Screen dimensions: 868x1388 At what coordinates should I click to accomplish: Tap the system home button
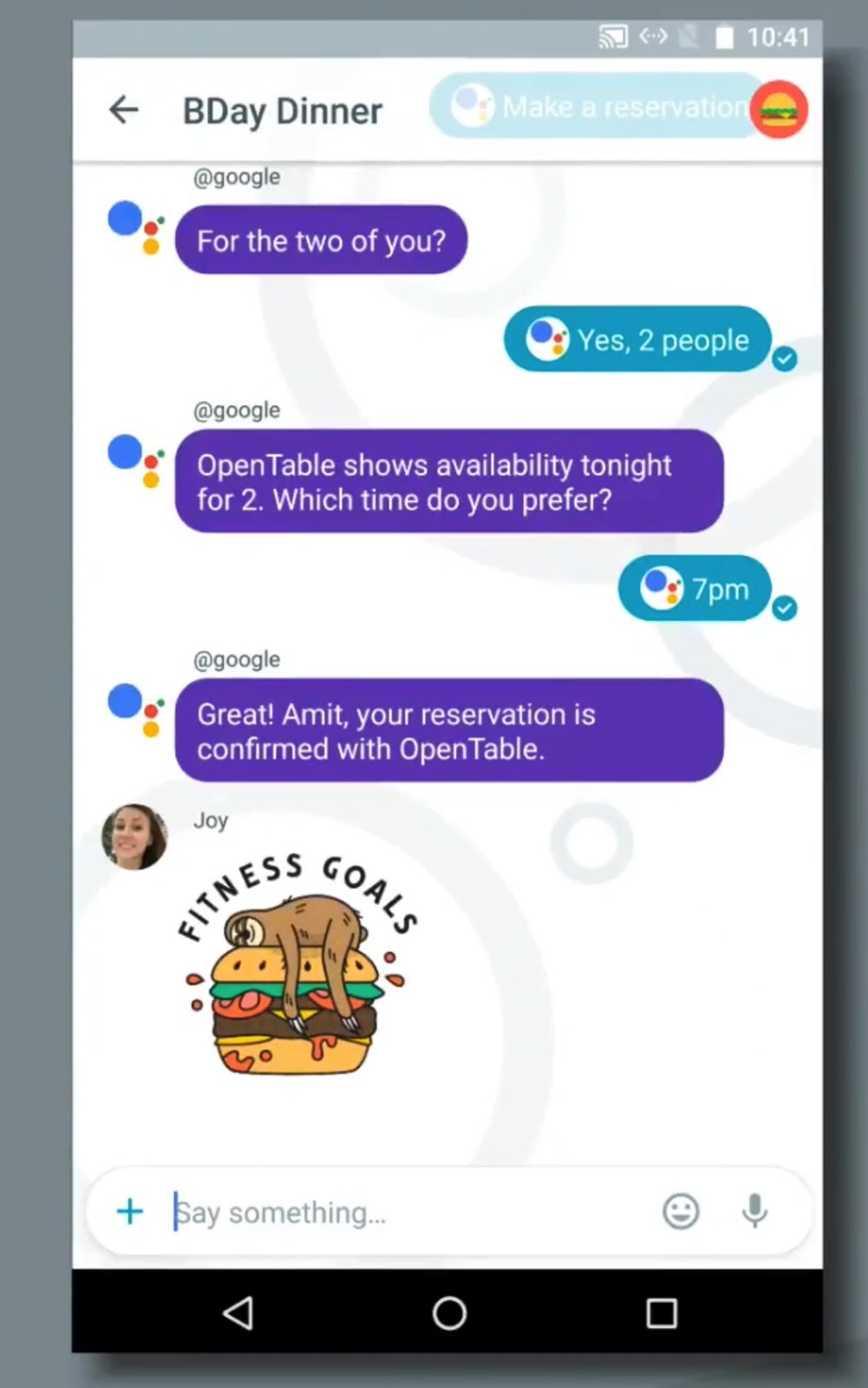pos(448,1313)
